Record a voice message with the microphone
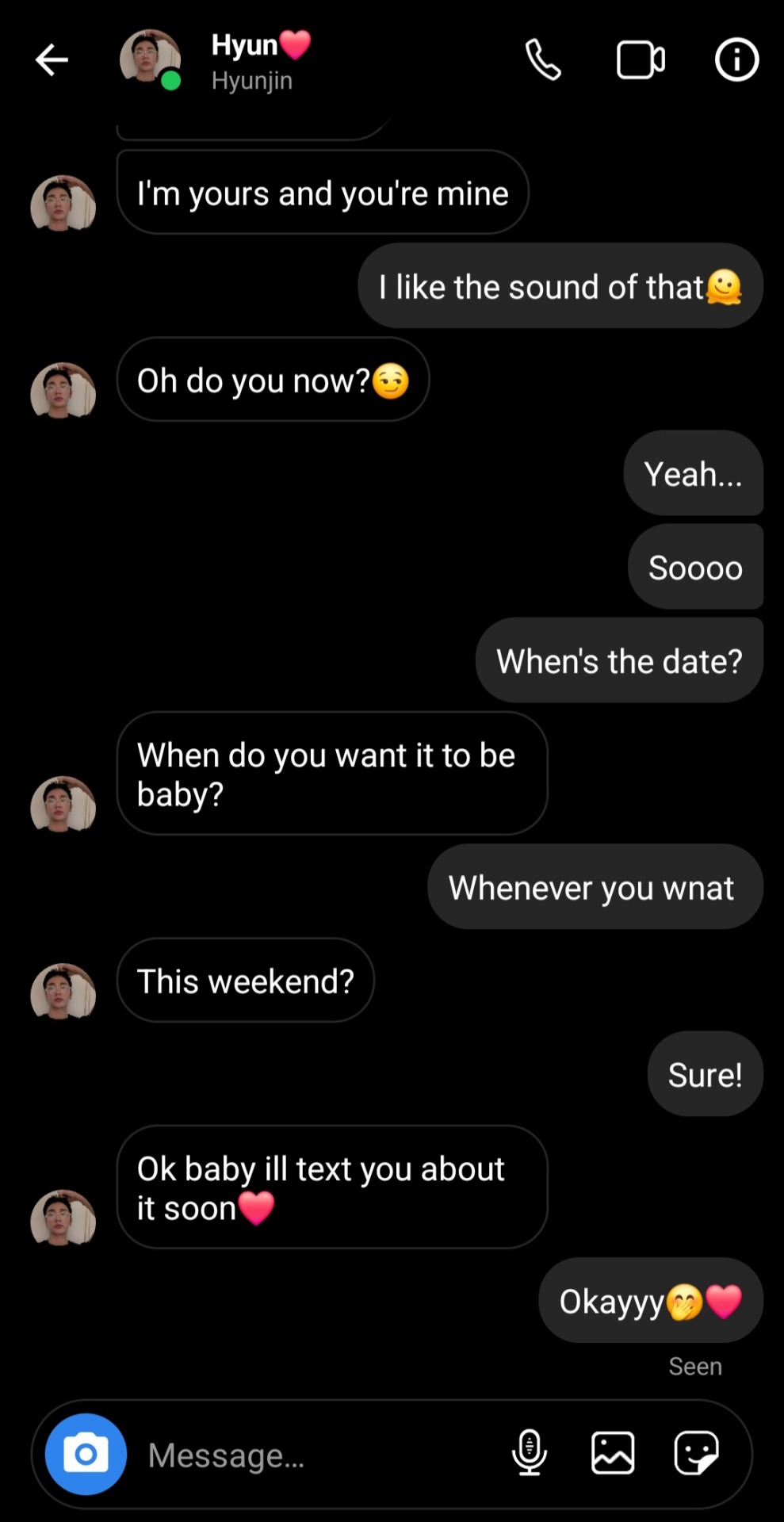 click(x=530, y=1453)
